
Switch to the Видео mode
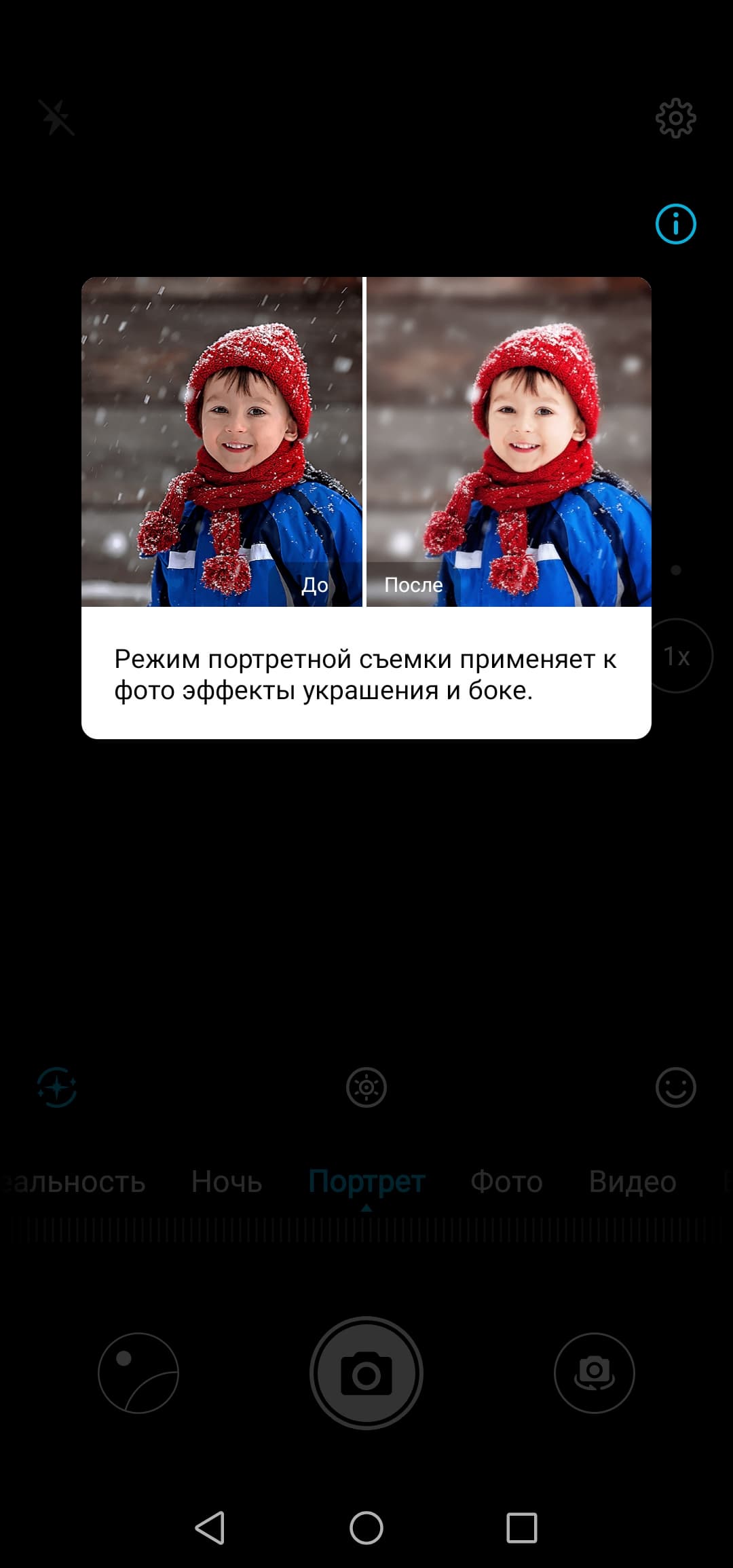(x=632, y=1182)
